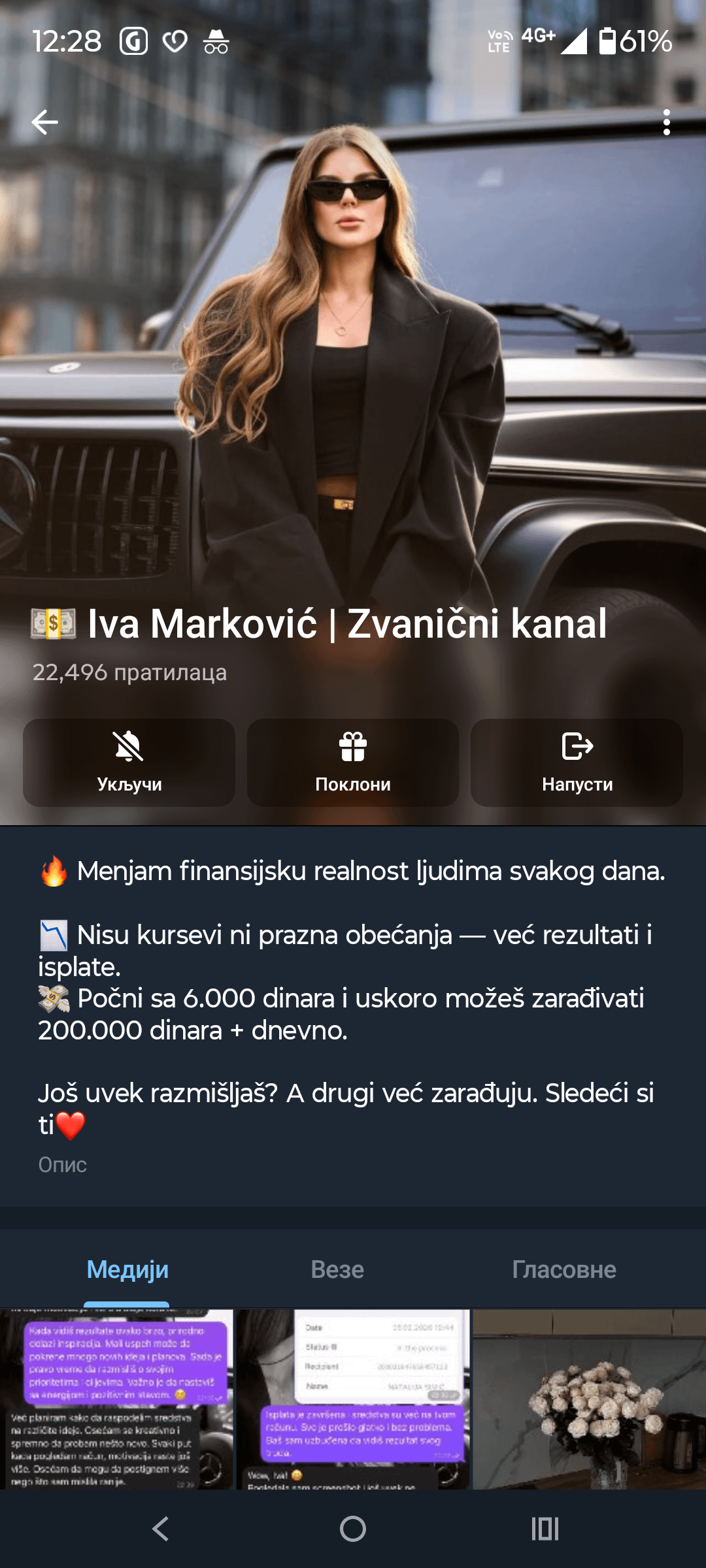
Task: Open the three-dot overflow menu
Action: (x=666, y=122)
